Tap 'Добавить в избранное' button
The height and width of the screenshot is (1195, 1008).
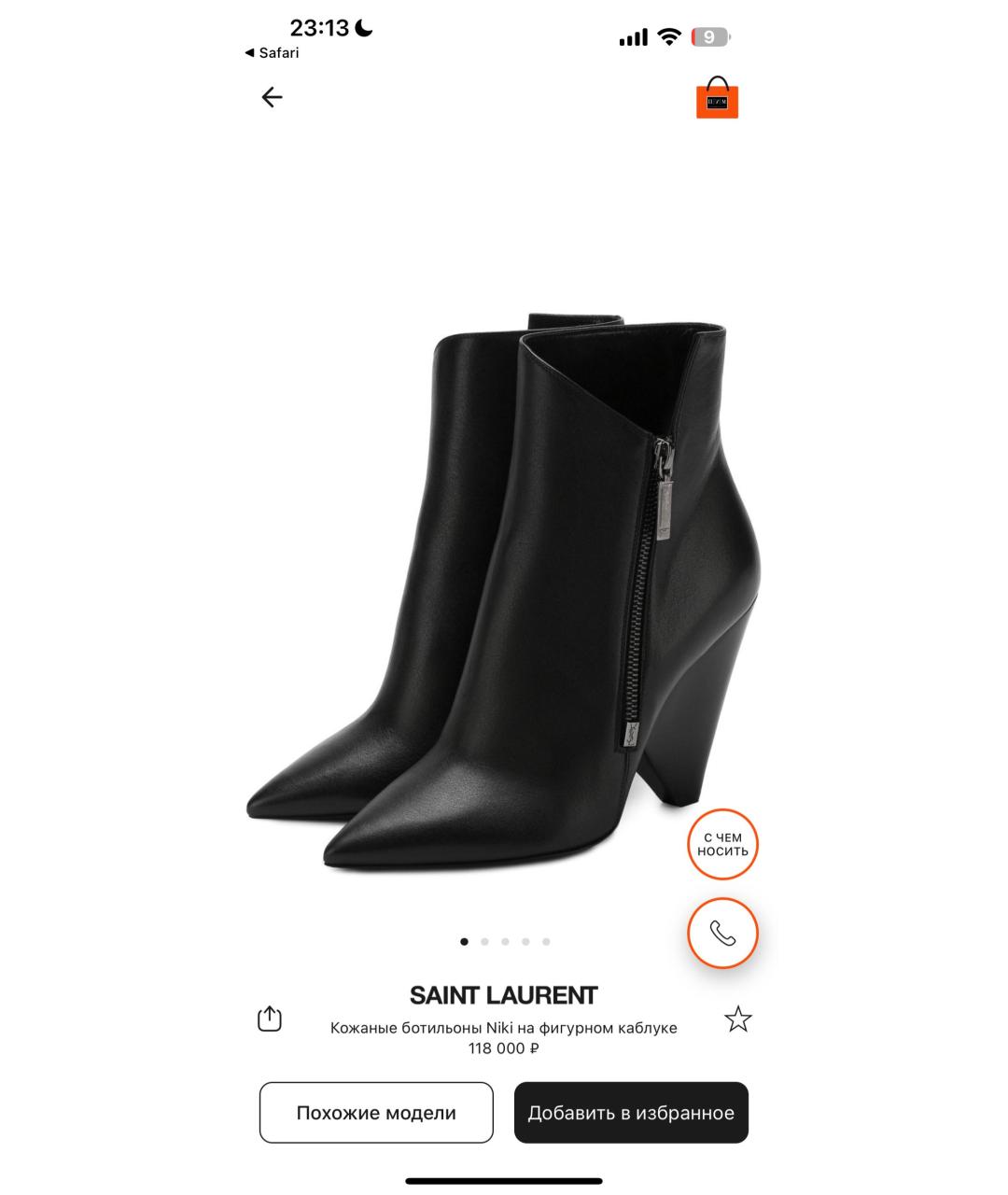coord(631,1113)
